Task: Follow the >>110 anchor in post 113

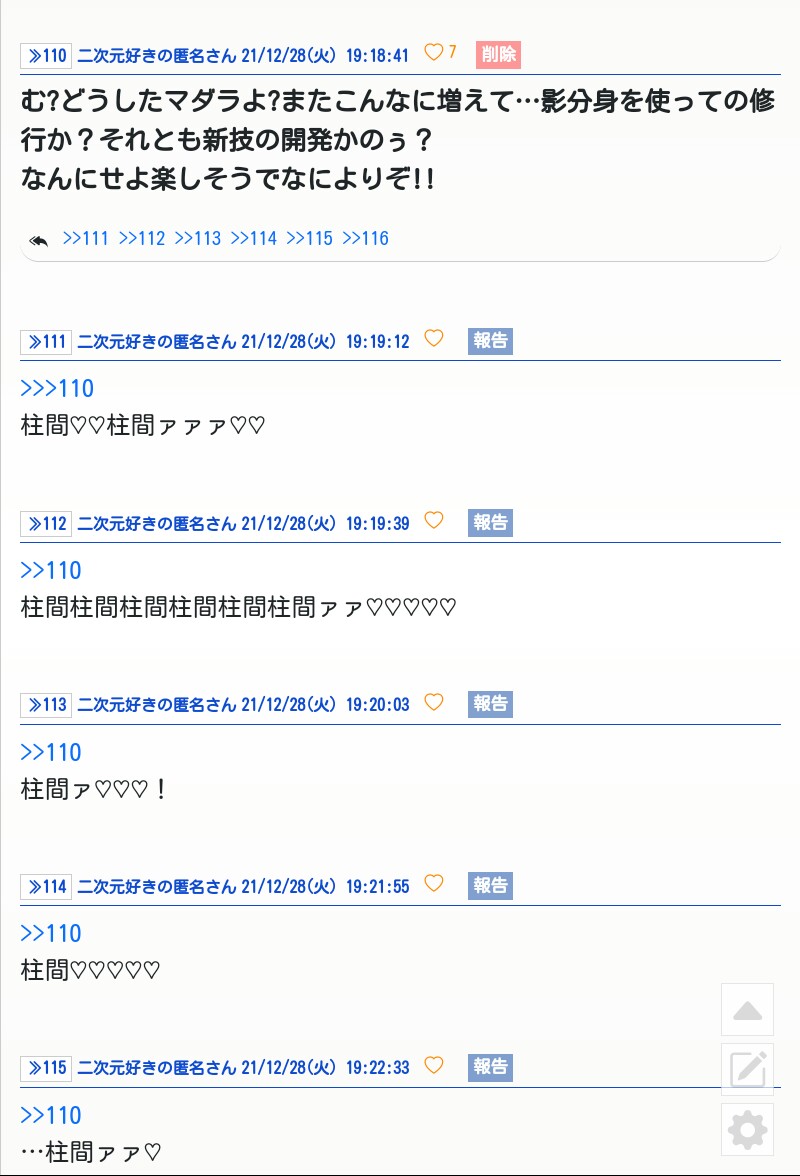Action: (x=51, y=752)
